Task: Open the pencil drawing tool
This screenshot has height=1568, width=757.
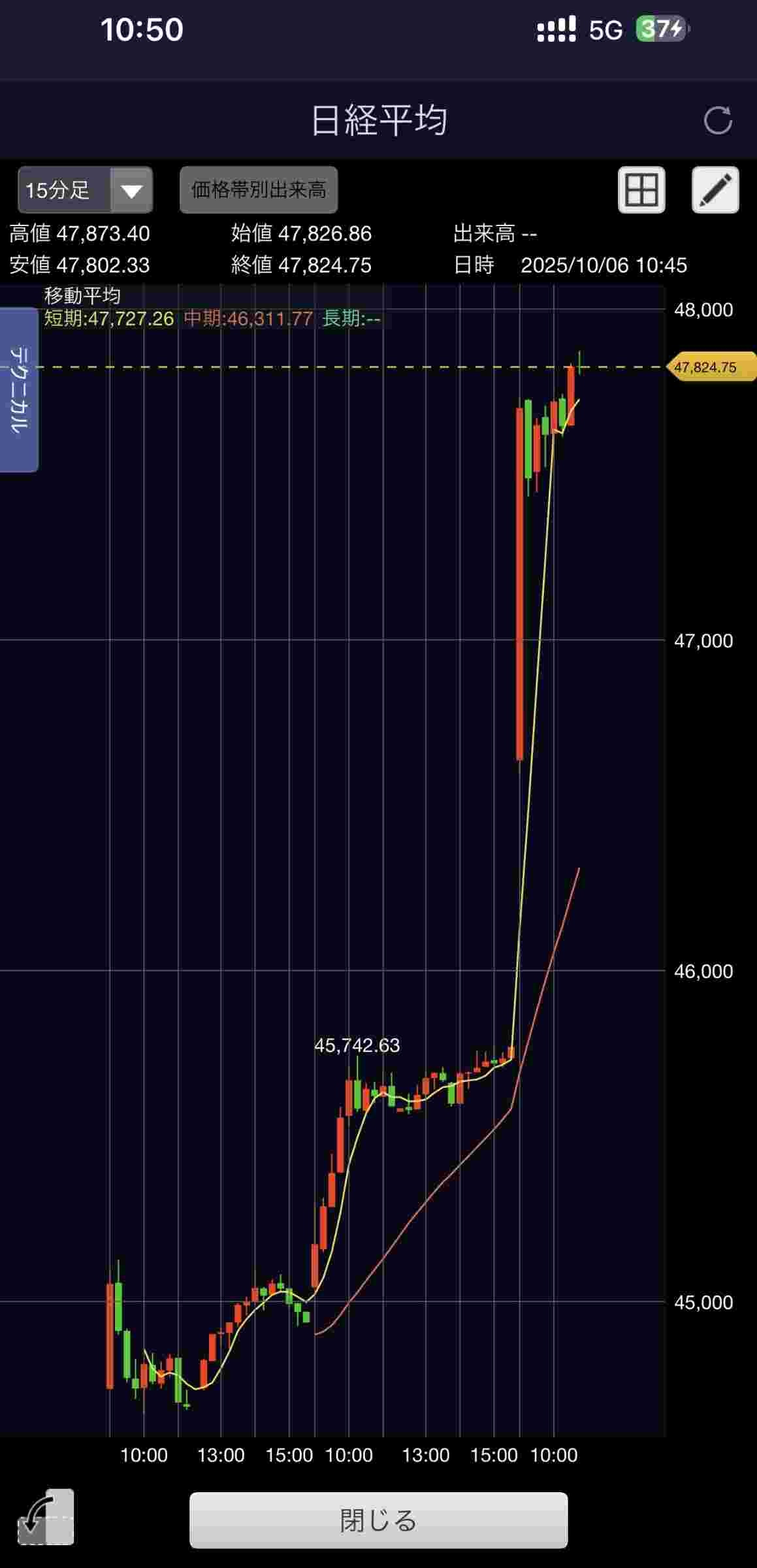Action: pos(715,190)
